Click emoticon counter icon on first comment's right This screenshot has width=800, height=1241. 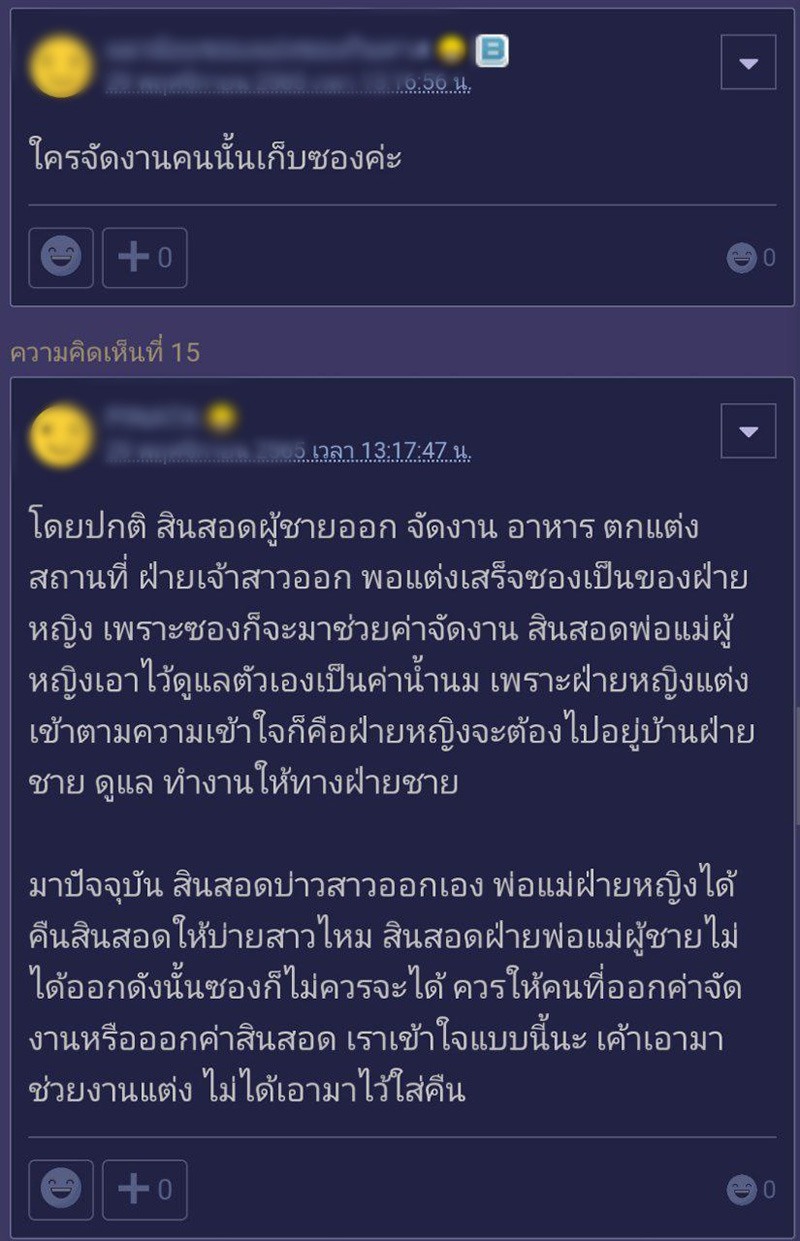pyautogui.click(x=740, y=258)
